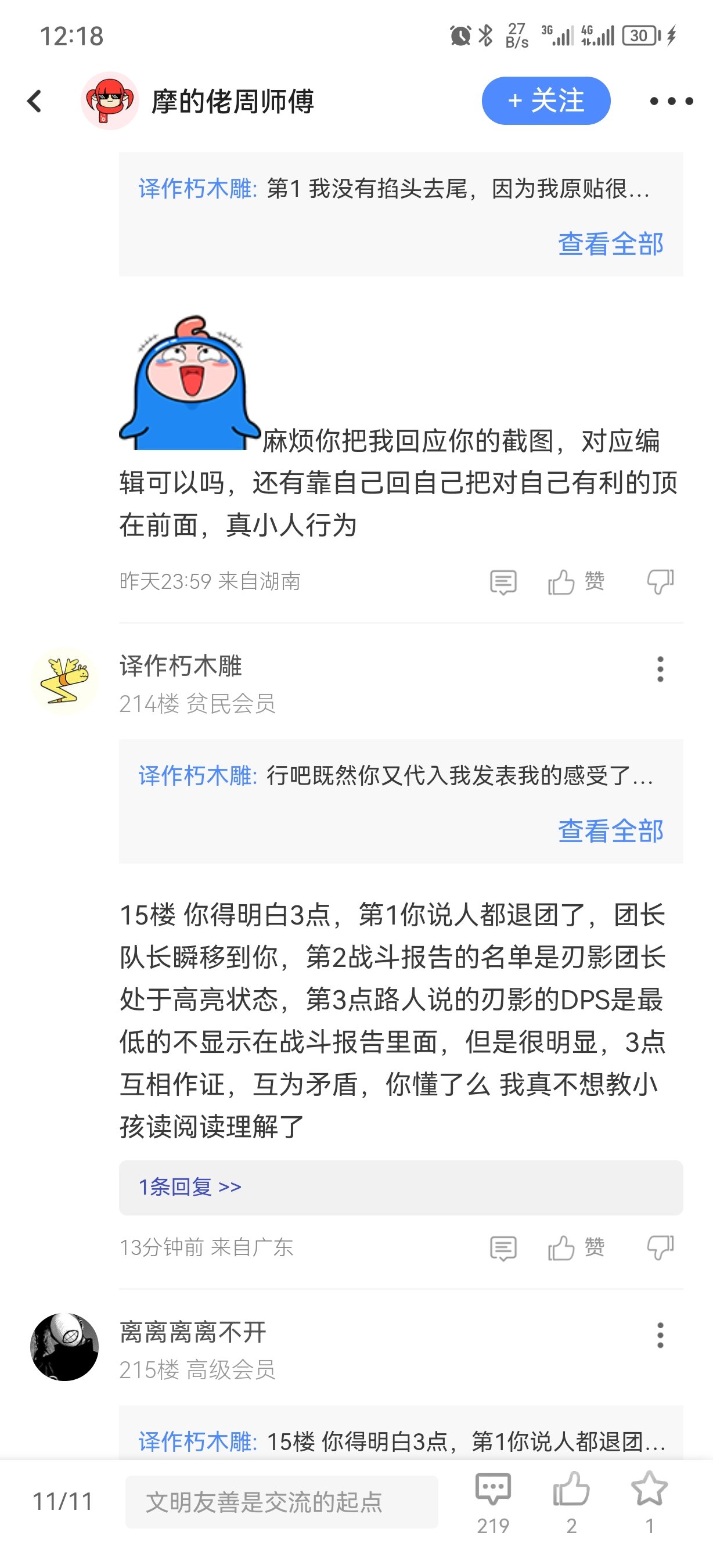The width and height of the screenshot is (713, 1568).
Task: Favorite the post with the star icon
Action: 649,1502
